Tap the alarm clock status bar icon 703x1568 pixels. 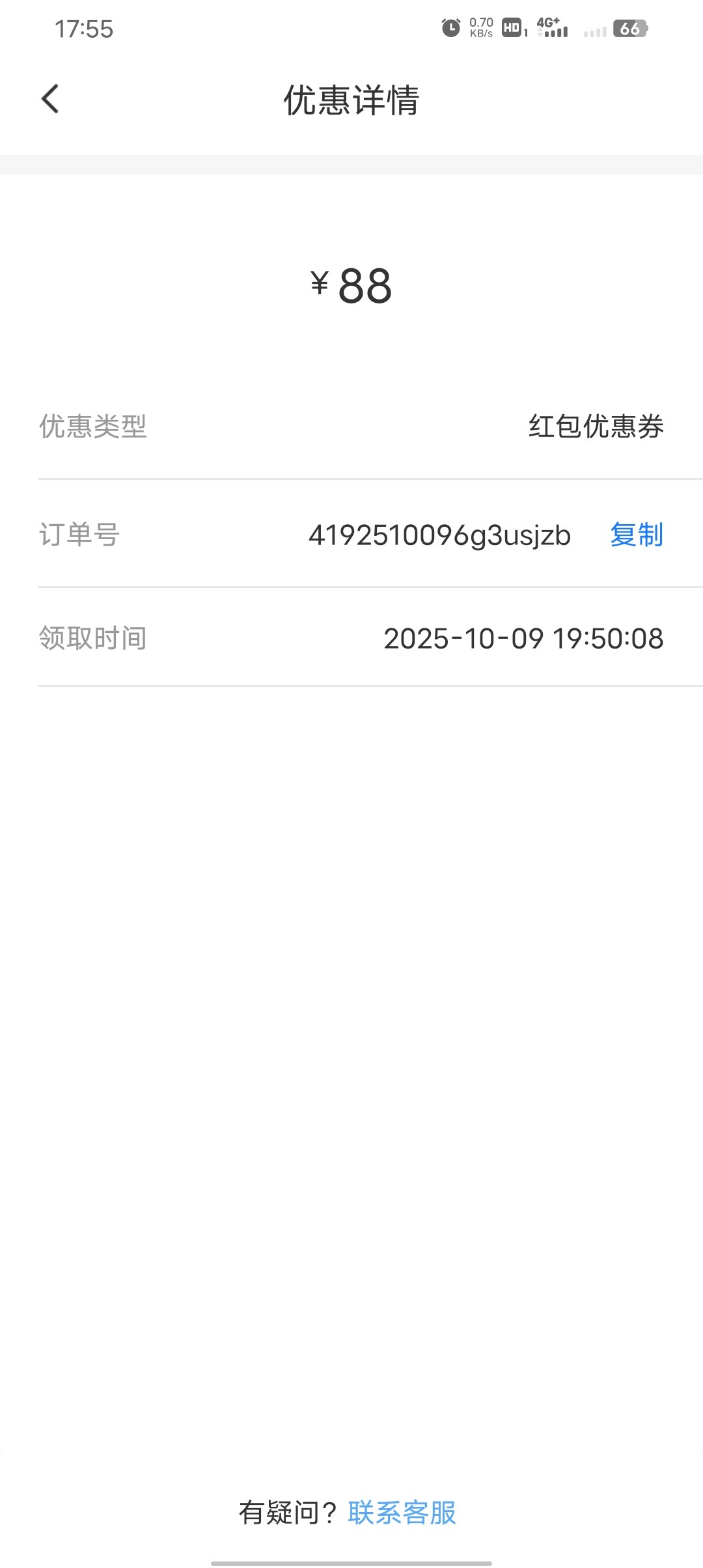click(450, 29)
